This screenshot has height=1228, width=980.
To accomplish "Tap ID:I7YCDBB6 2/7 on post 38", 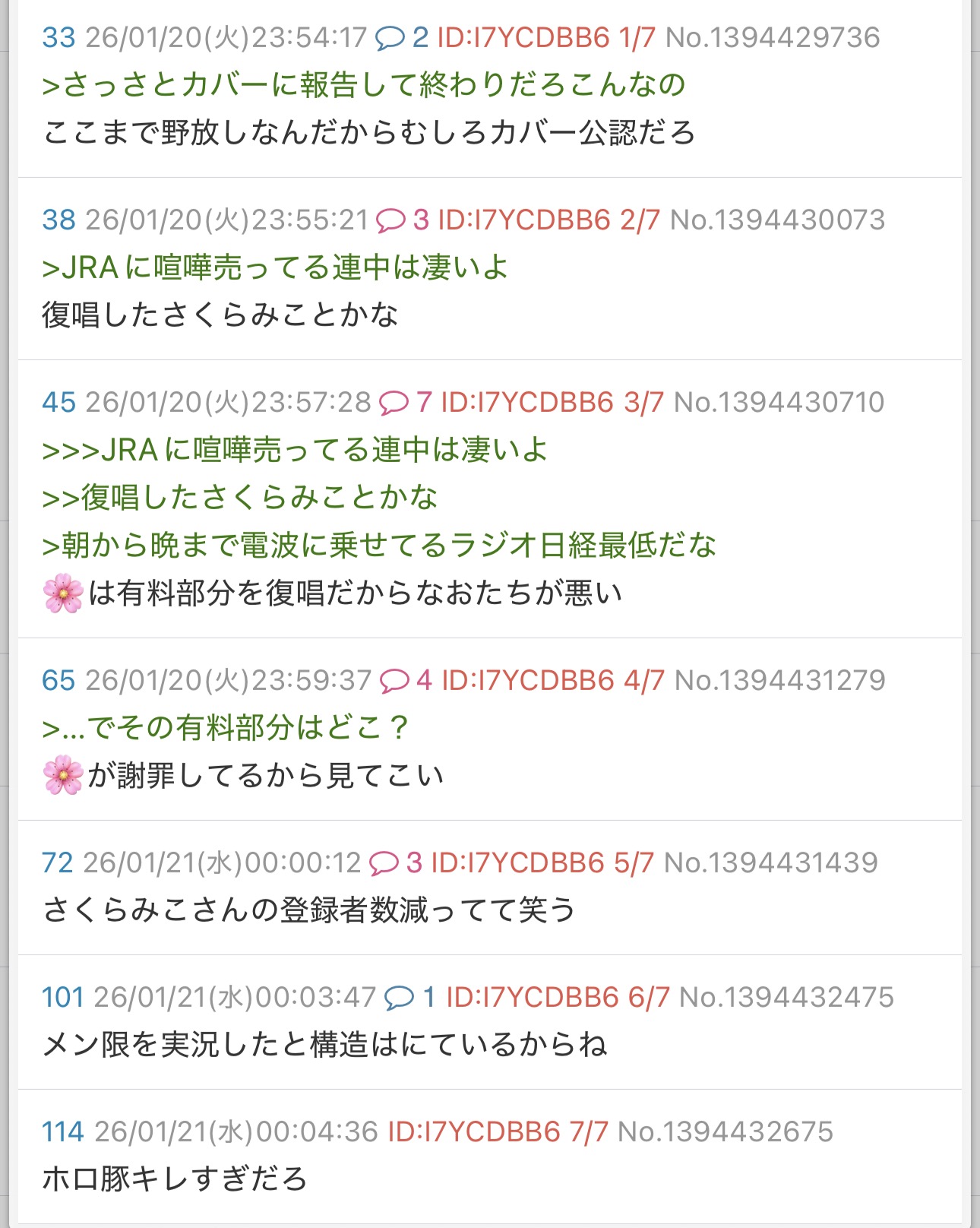I will [548, 220].
